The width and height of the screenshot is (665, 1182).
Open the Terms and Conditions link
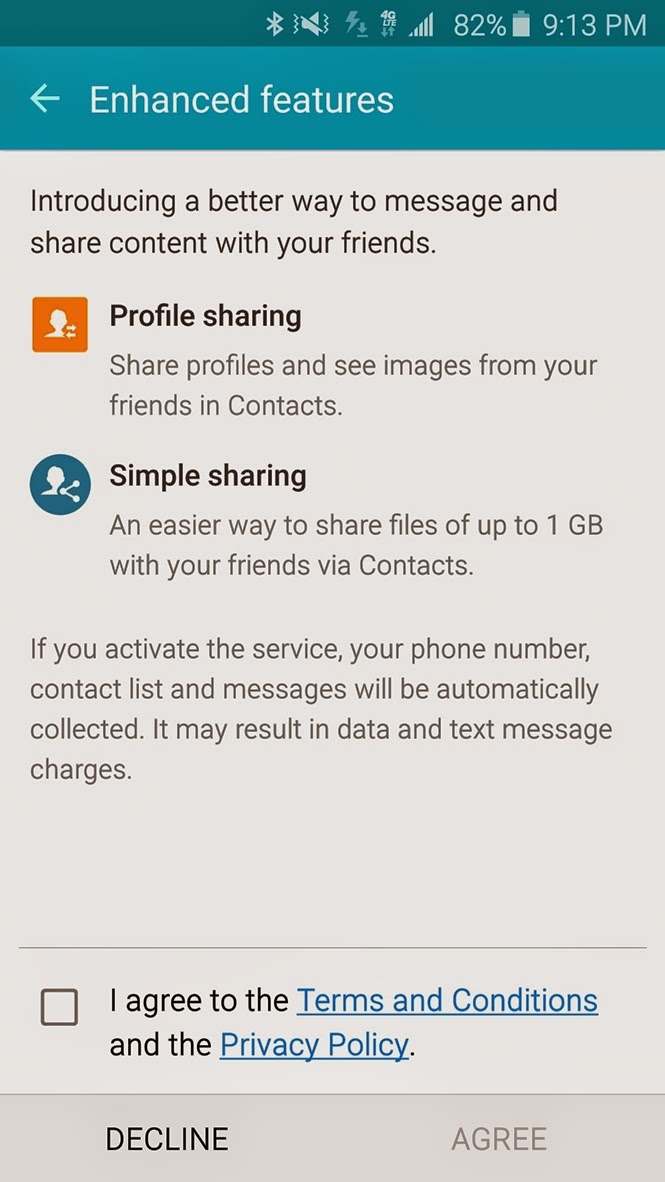coord(447,1000)
